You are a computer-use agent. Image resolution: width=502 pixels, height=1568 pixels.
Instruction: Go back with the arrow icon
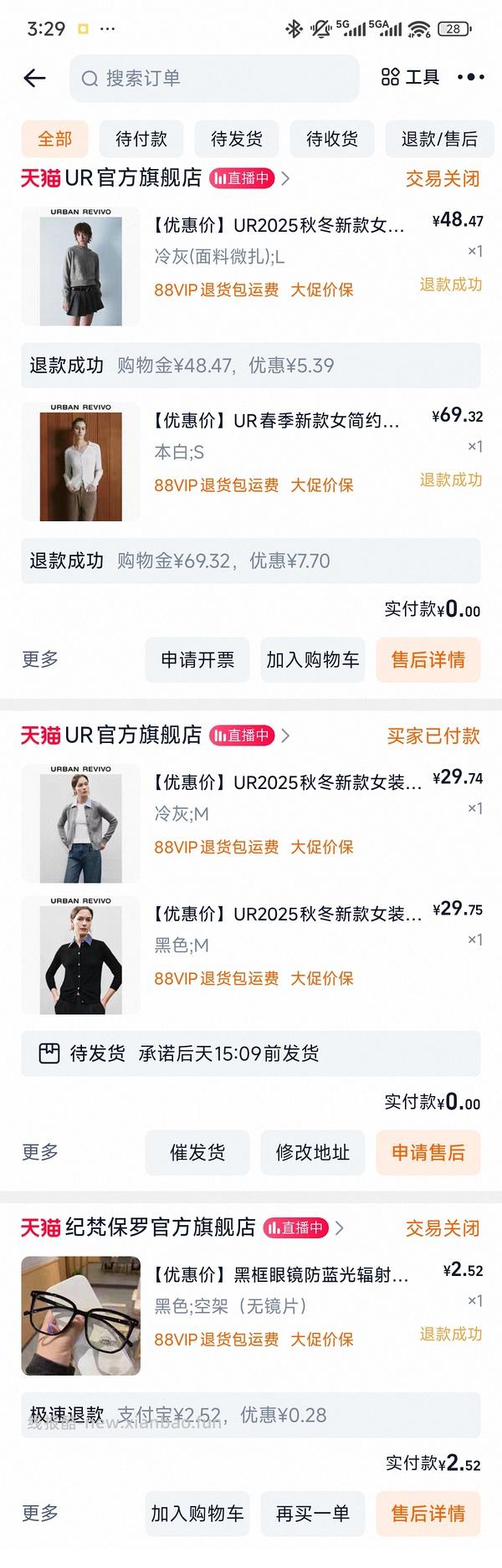[34, 78]
